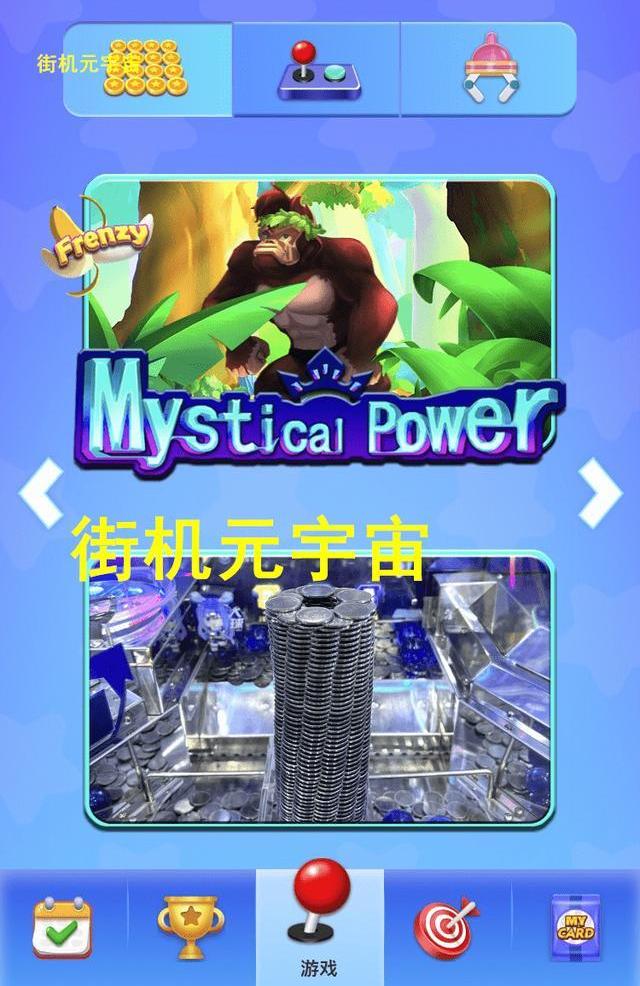This screenshot has width=640, height=986.
Task: Switch to the 游戏 tab
Action: (319, 927)
